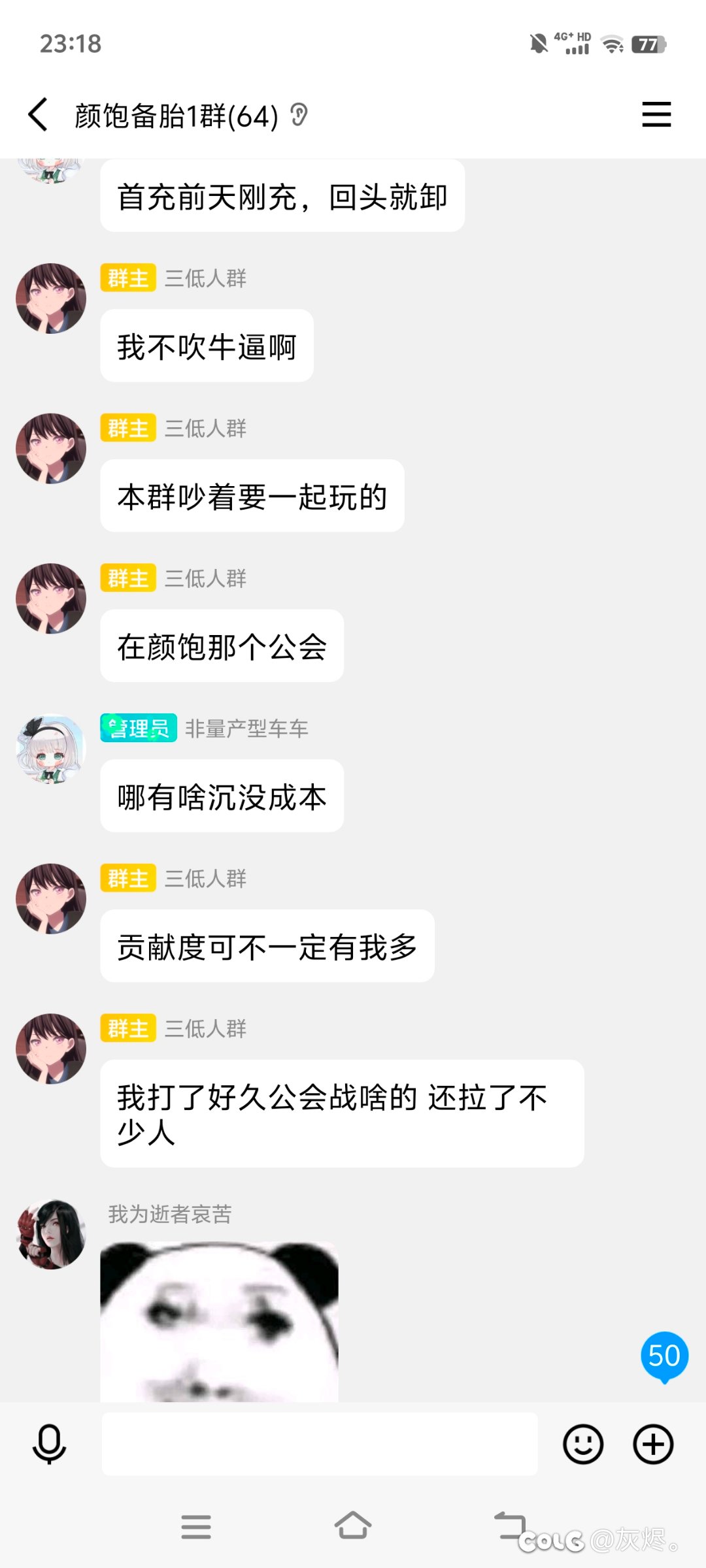This screenshot has width=706, height=1568.
Task: Open system recent apps menu button
Action: [x=196, y=1527]
